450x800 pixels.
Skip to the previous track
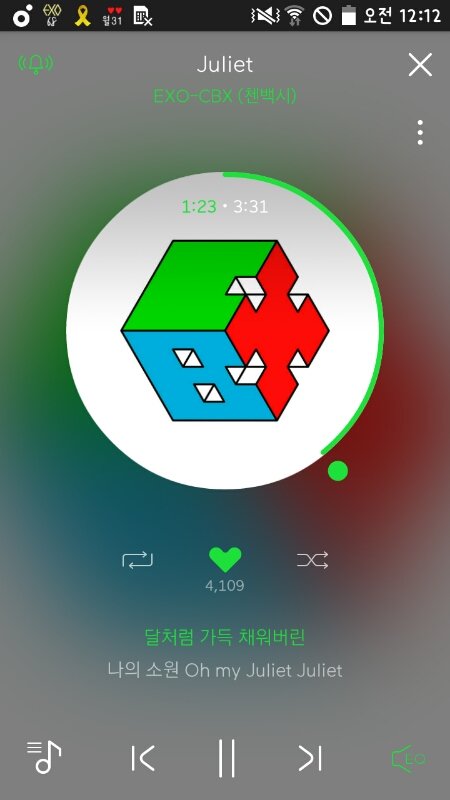tap(142, 758)
